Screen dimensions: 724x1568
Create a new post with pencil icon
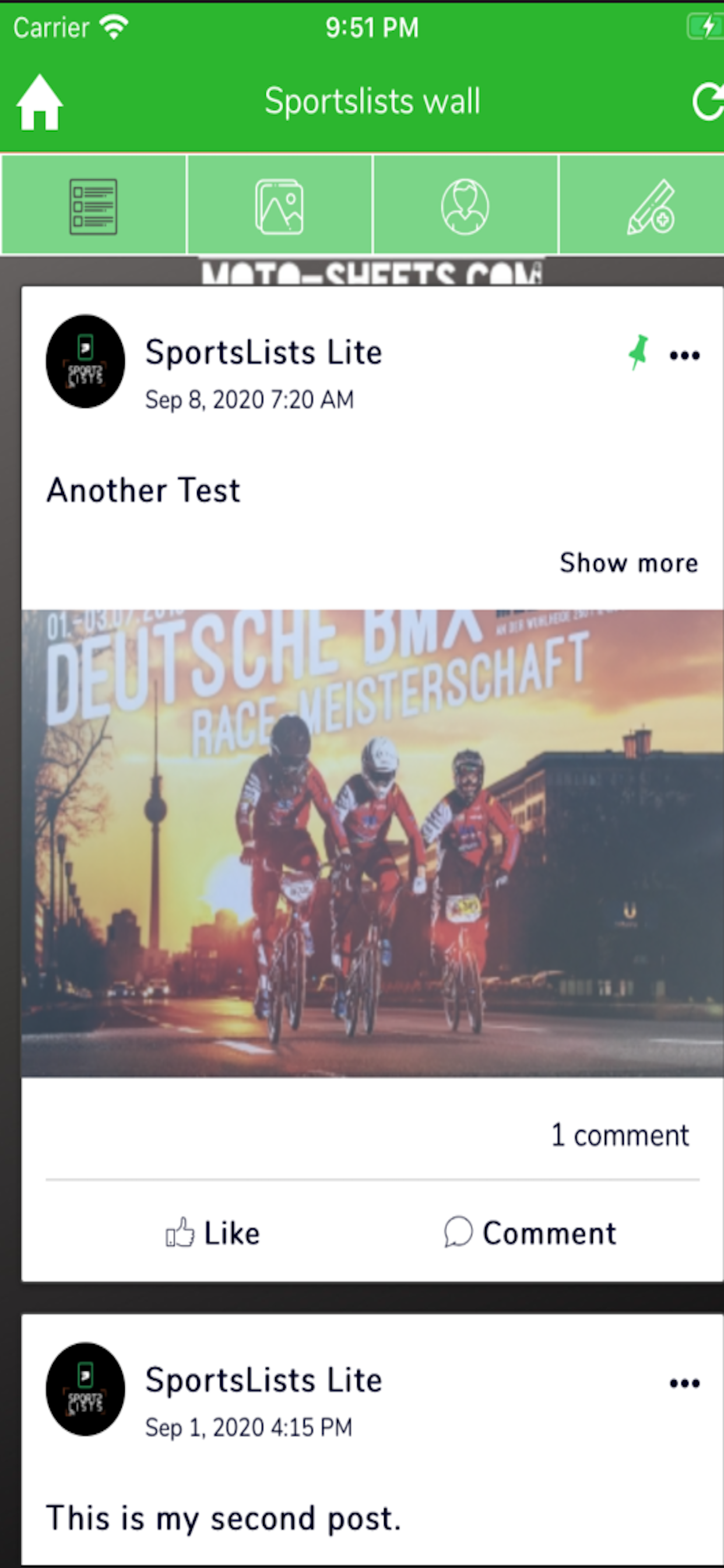click(x=650, y=206)
